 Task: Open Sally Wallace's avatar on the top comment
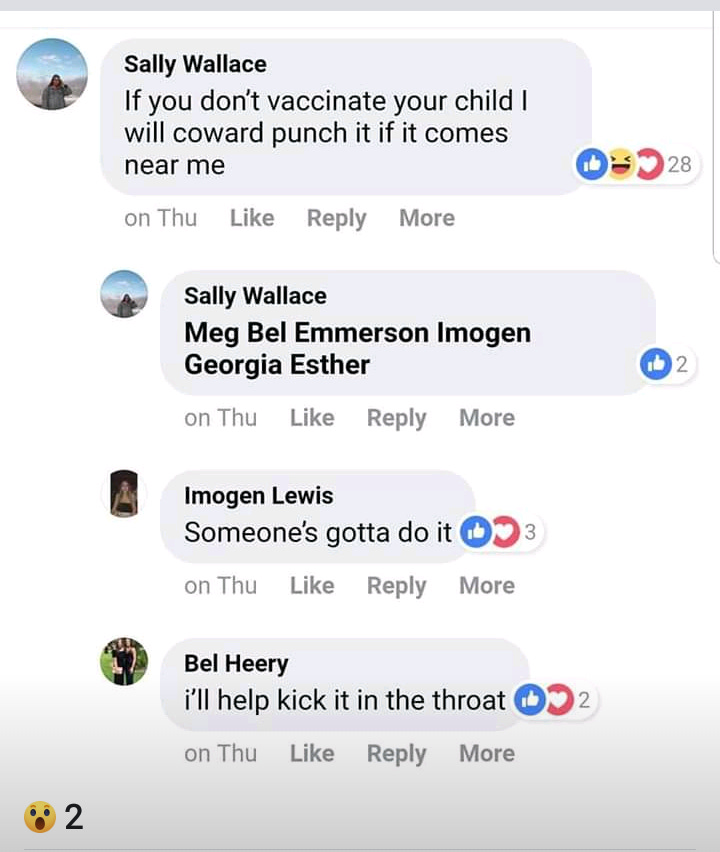point(53,74)
